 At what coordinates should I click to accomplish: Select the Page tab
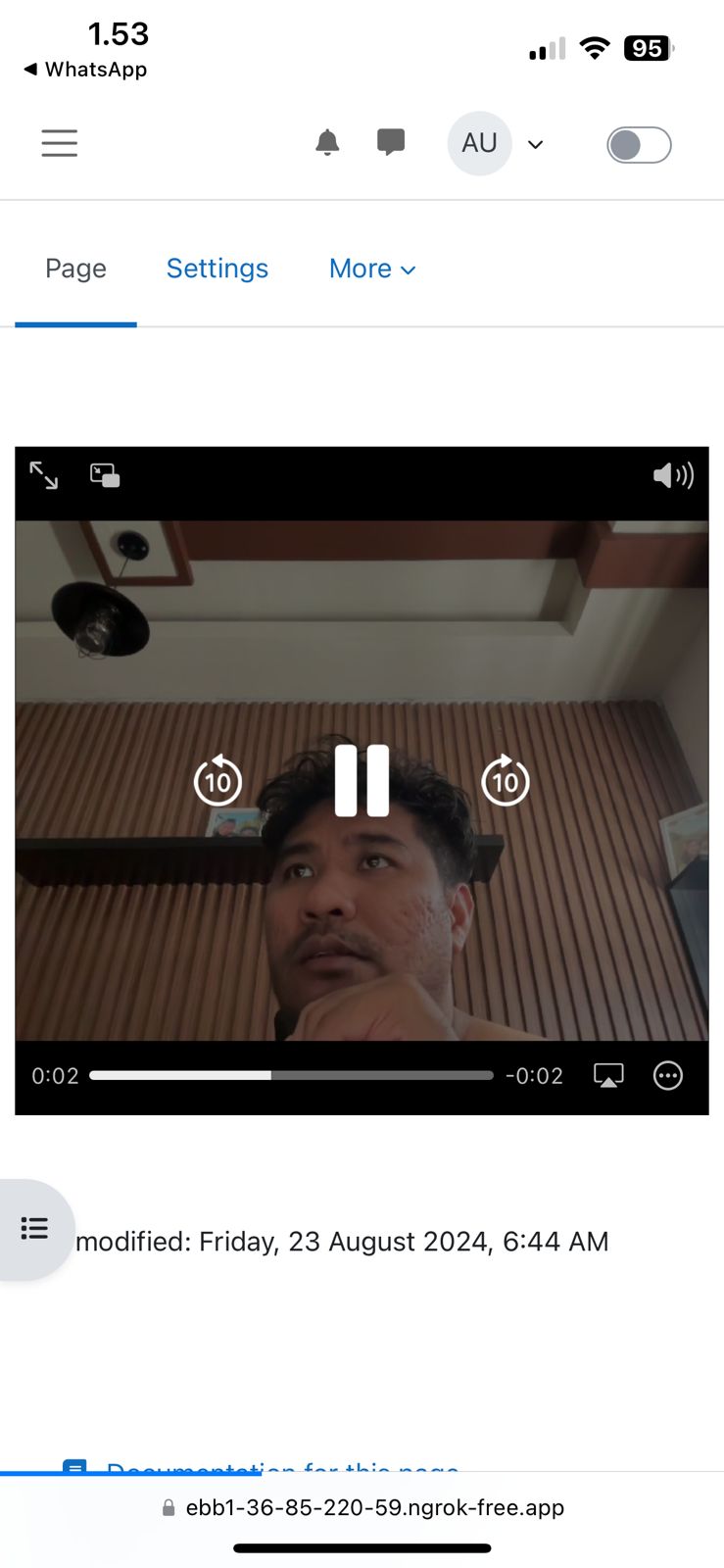pos(75,269)
